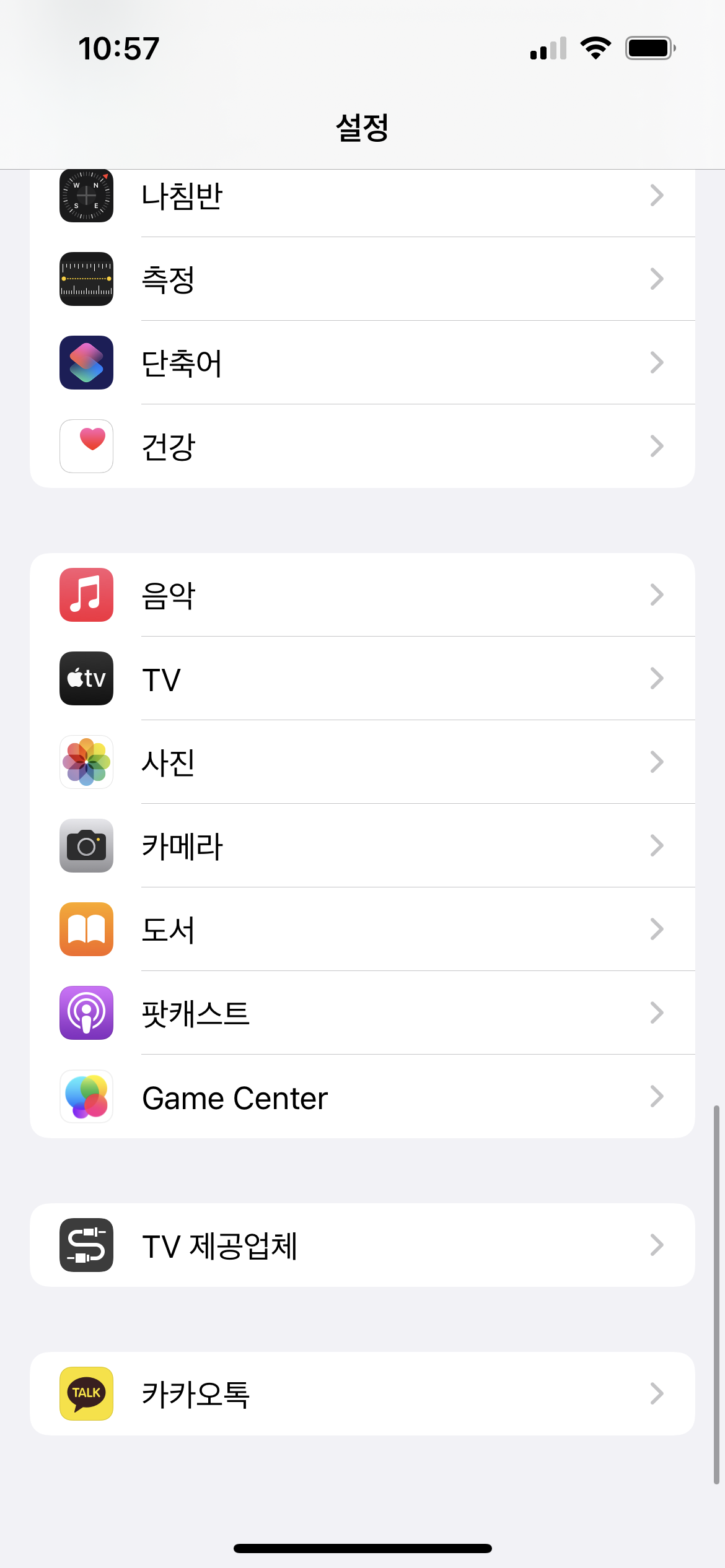Screen dimensions: 725x1568
Task: Open the 음악 settings row
Action: (362, 595)
